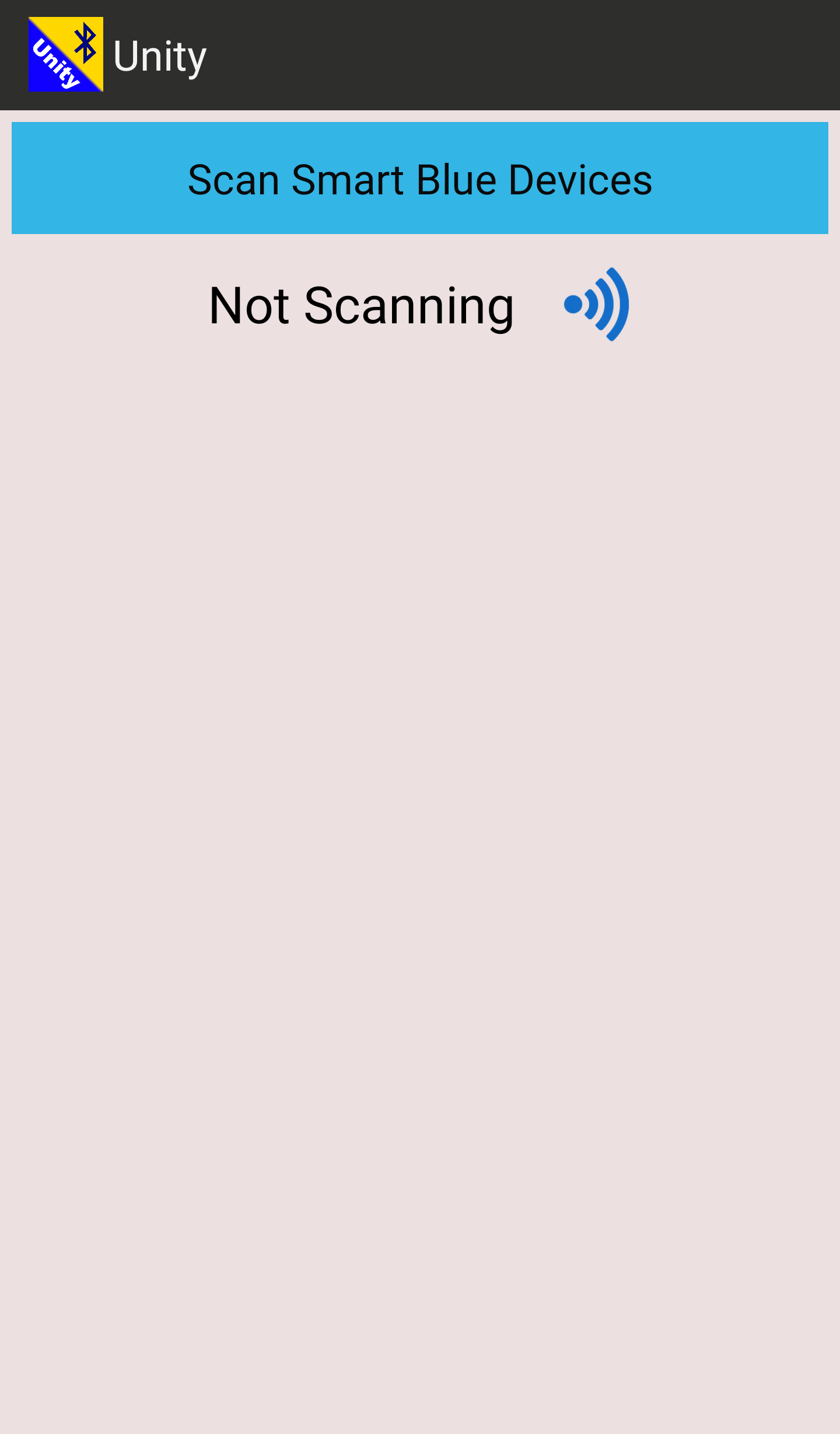840x1434 pixels.
Task: Tap Scan Smart Blue Devices button
Action: click(x=420, y=178)
